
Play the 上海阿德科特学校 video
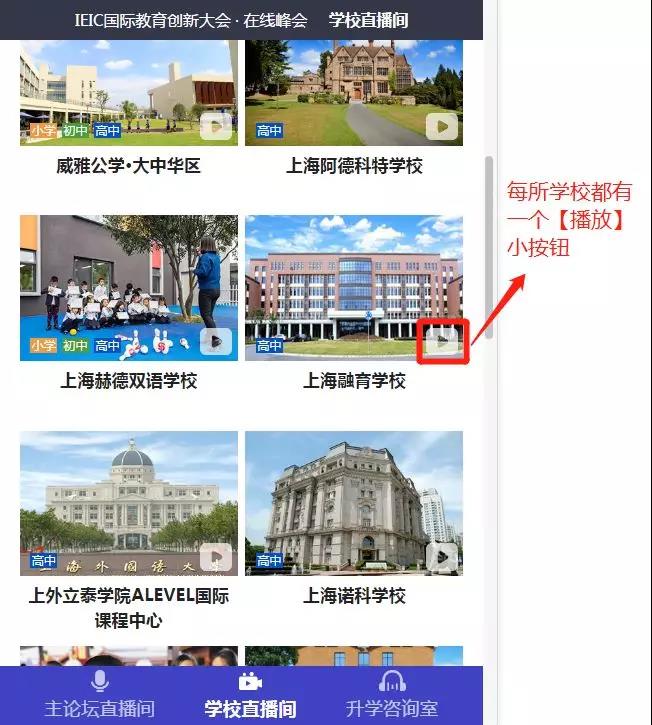[x=442, y=127]
